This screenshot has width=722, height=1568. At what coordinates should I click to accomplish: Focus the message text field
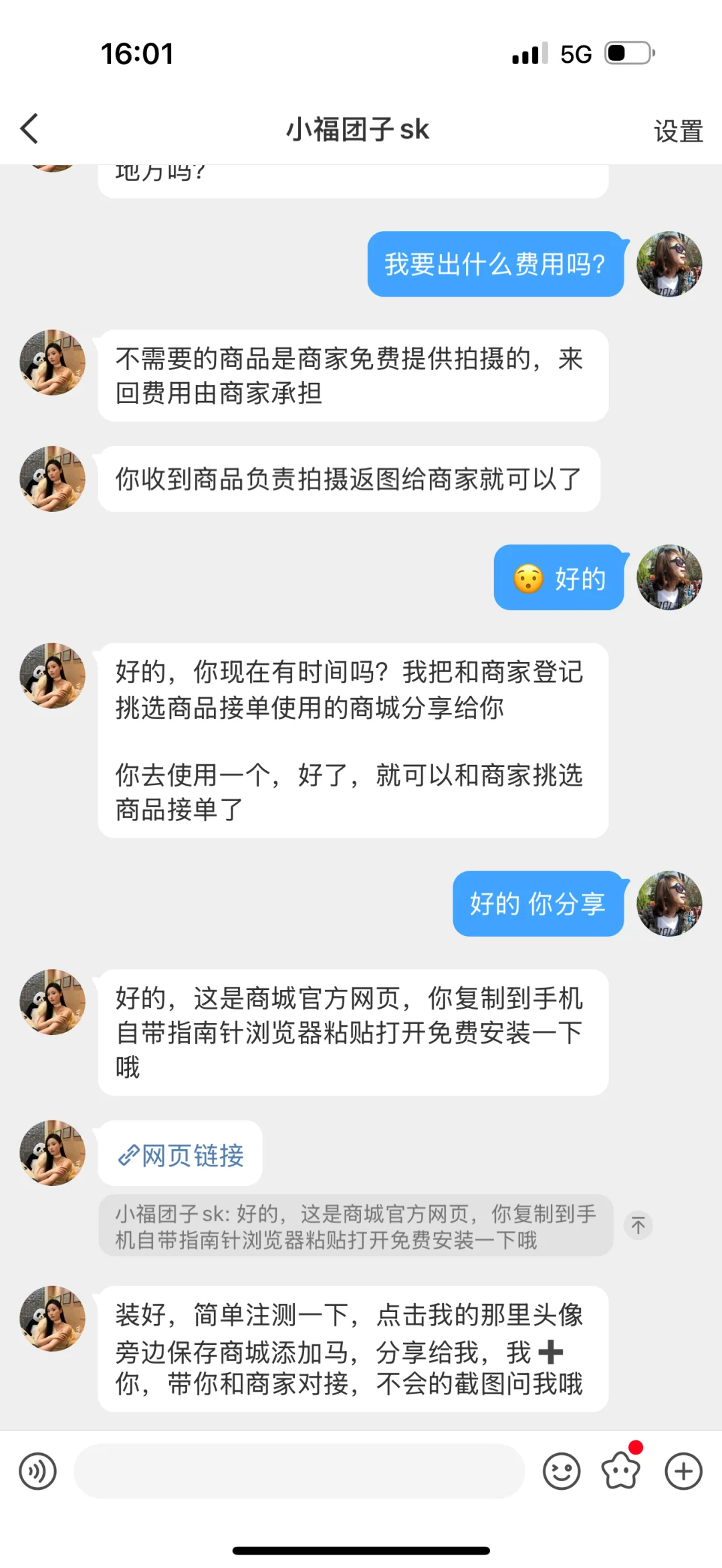pyautogui.click(x=298, y=1471)
